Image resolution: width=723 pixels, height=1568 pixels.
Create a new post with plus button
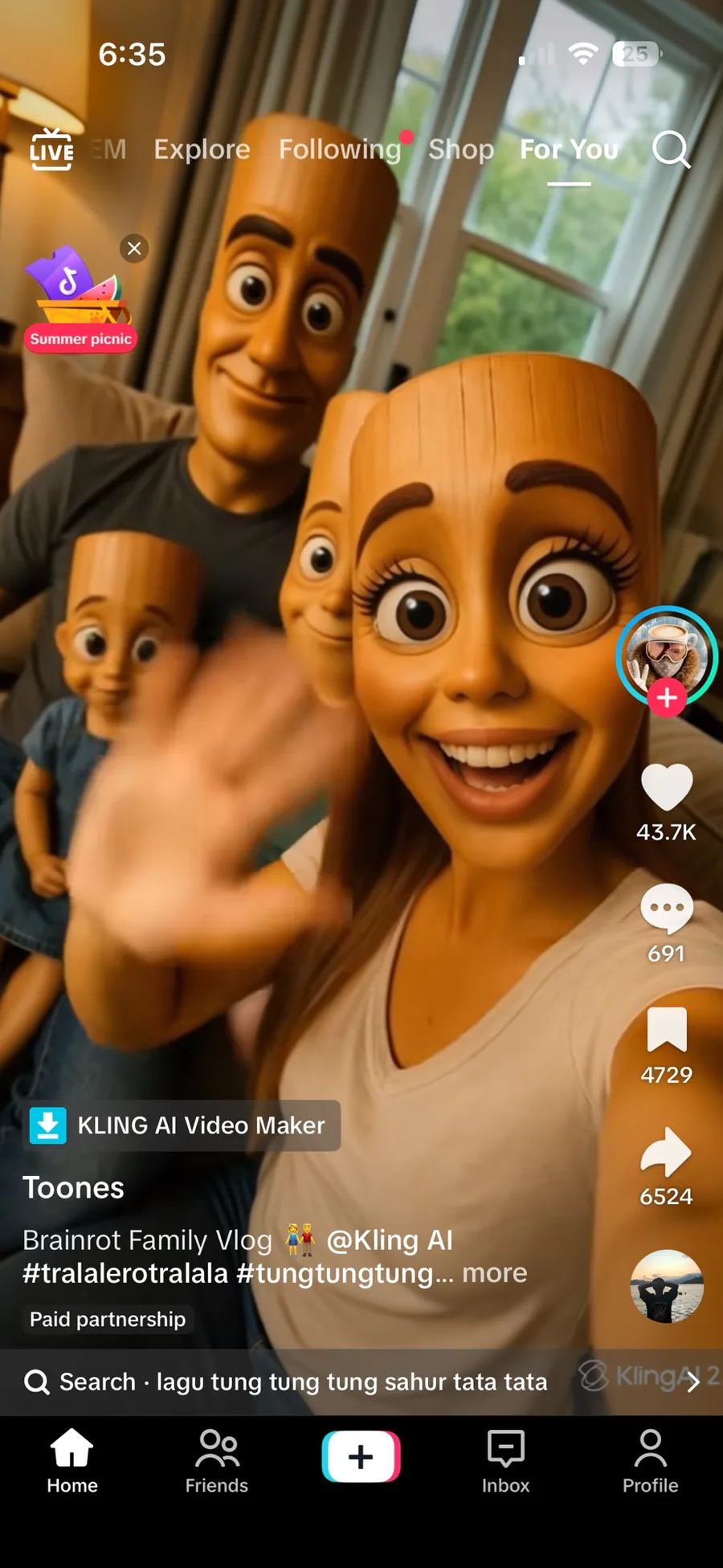coord(361,1456)
